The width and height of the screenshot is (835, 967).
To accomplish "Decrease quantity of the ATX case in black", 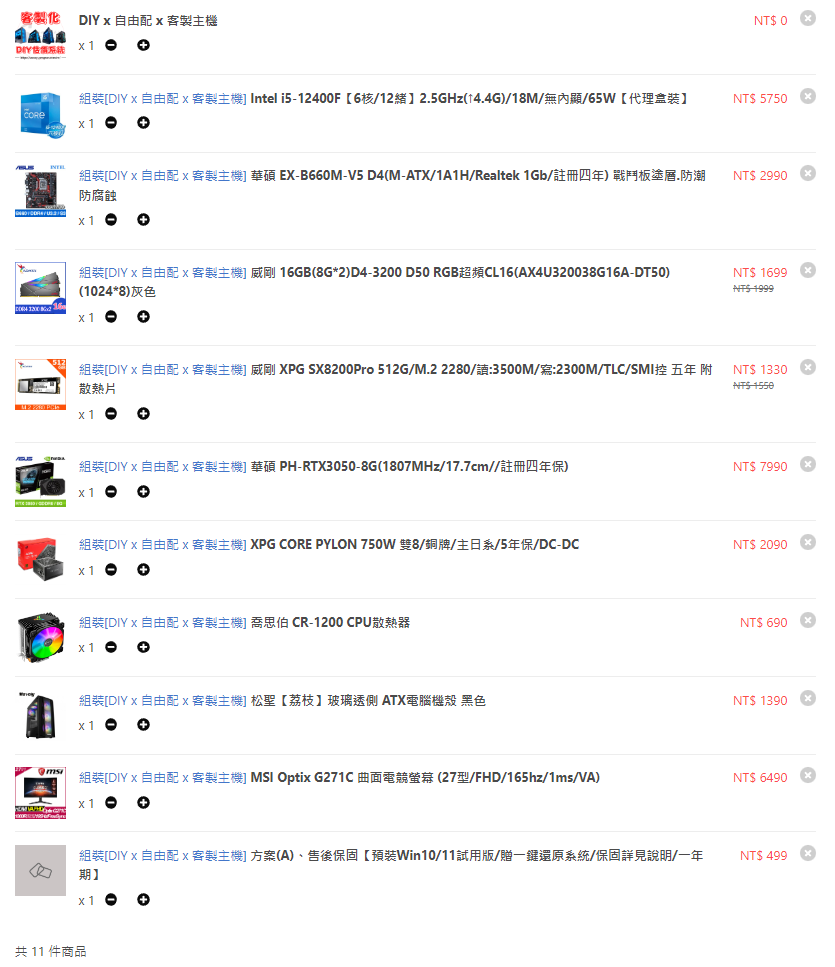I will [x=111, y=725].
